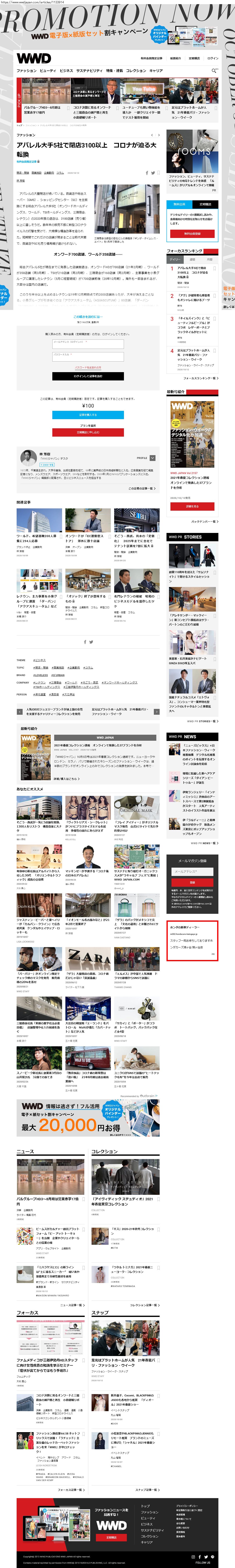The height and width of the screenshot is (1568, 235).
Task: Switch the ranking to the 週間 tab
Action: pyautogui.click(x=192, y=259)
